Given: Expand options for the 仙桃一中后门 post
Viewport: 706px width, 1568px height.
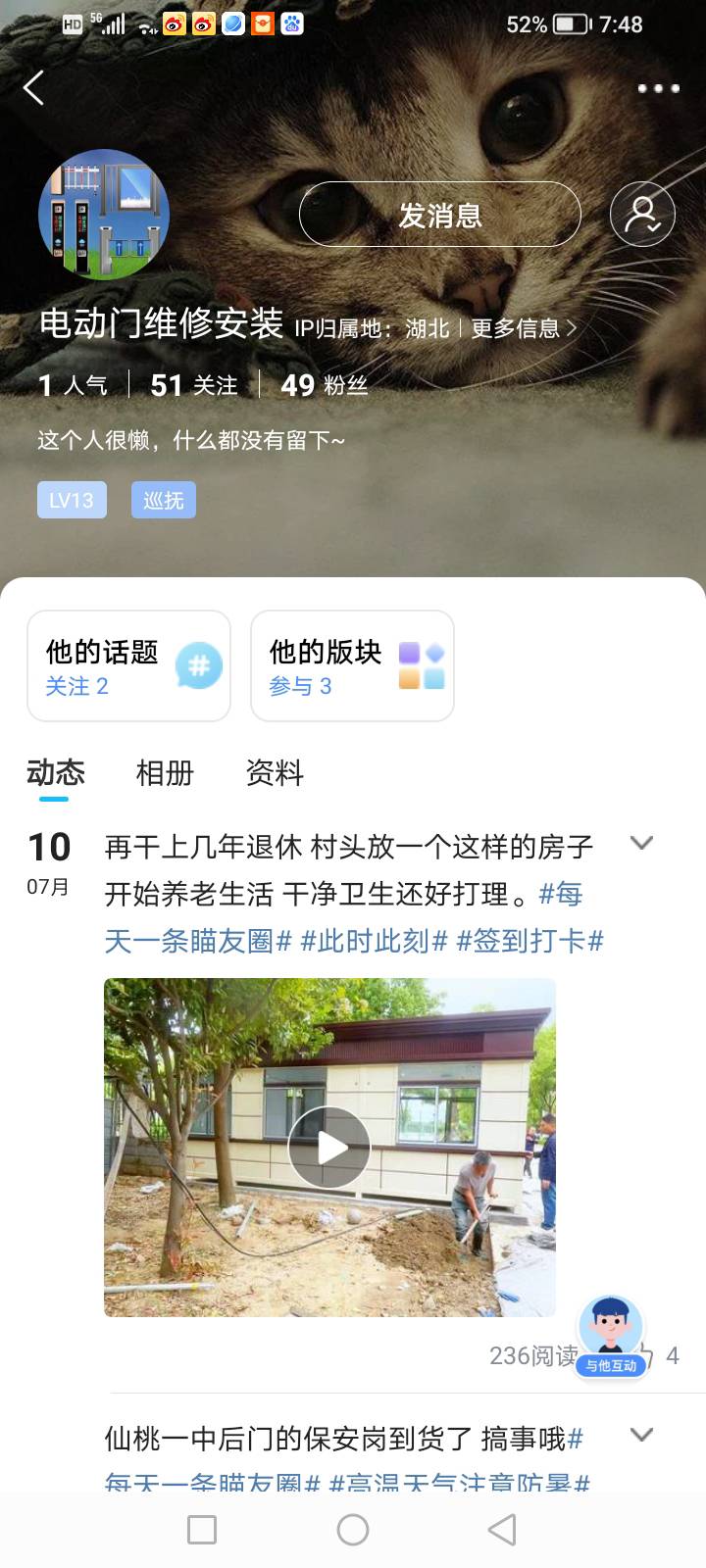Looking at the screenshot, I should click(641, 1435).
